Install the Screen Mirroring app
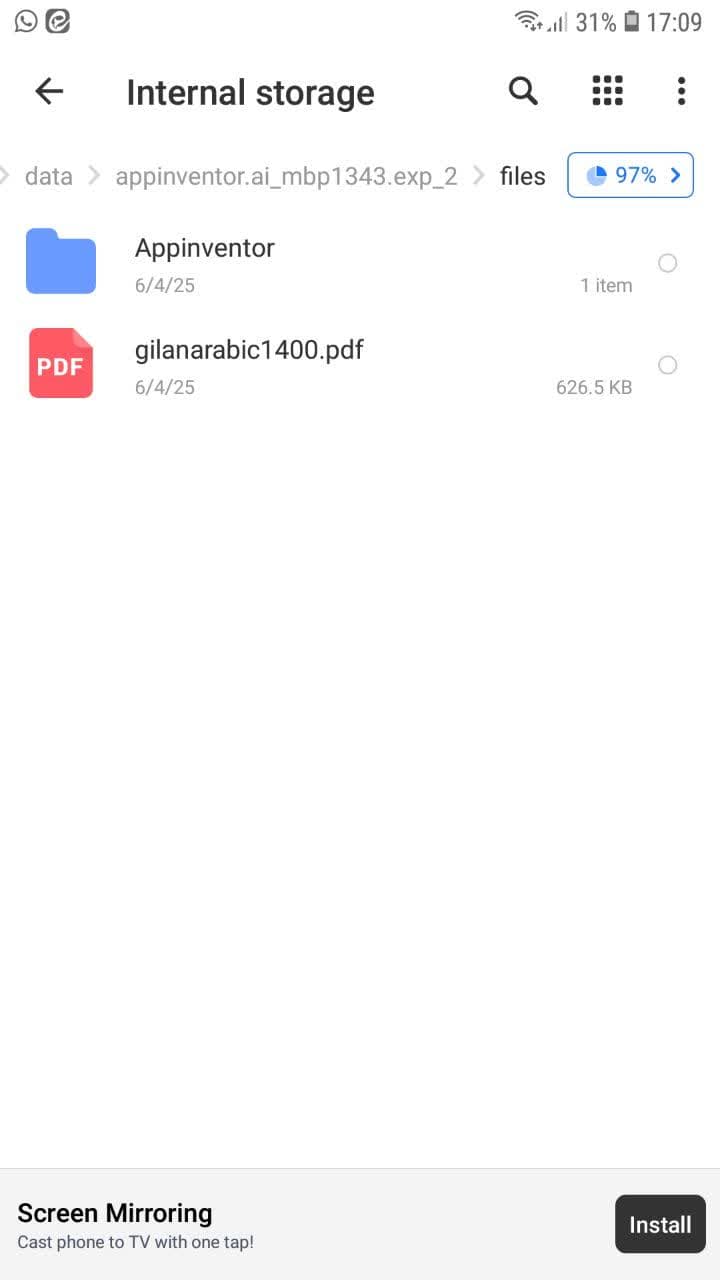 click(660, 1224)
